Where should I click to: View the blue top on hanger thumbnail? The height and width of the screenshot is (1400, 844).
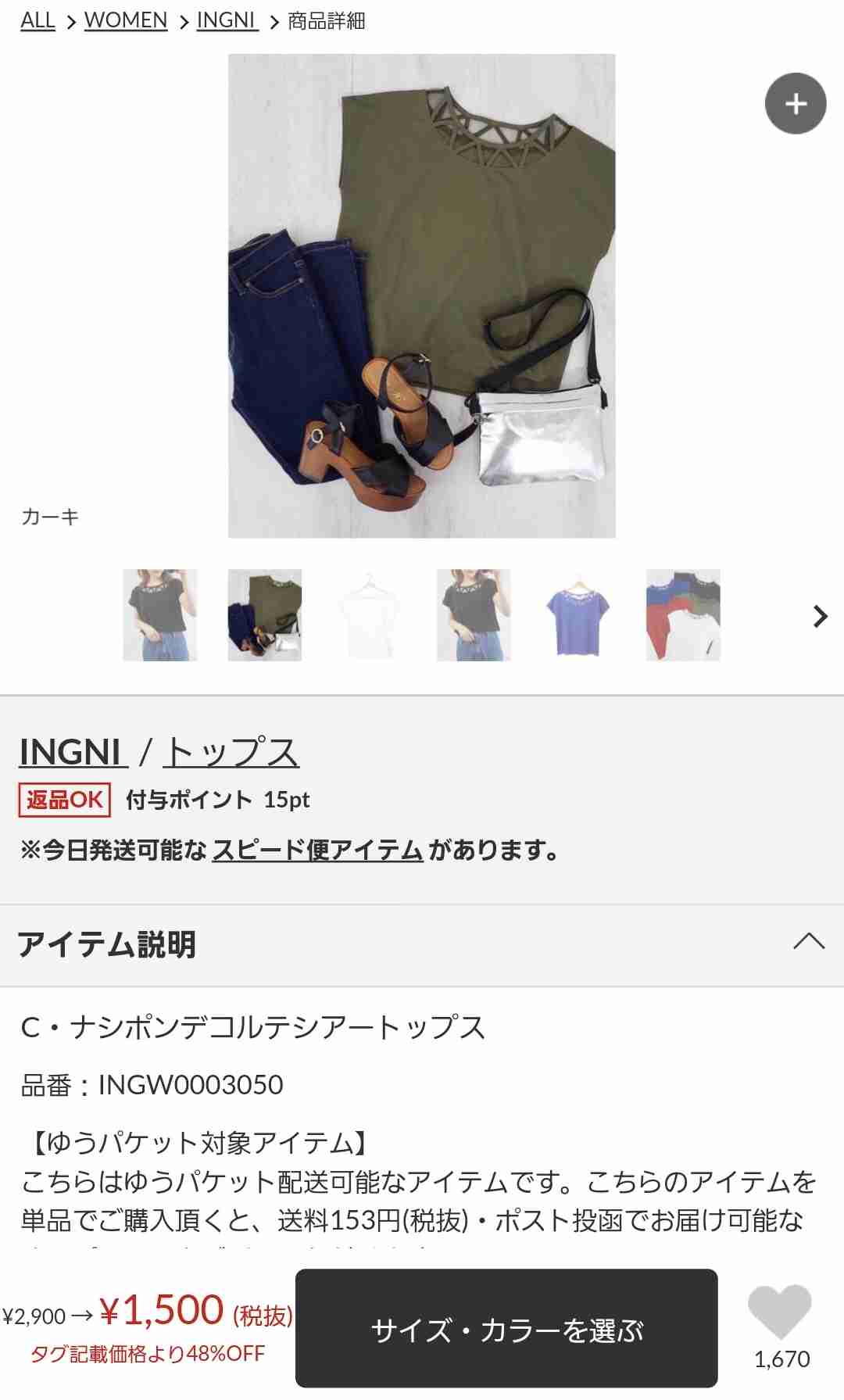(x=578, y=615)
